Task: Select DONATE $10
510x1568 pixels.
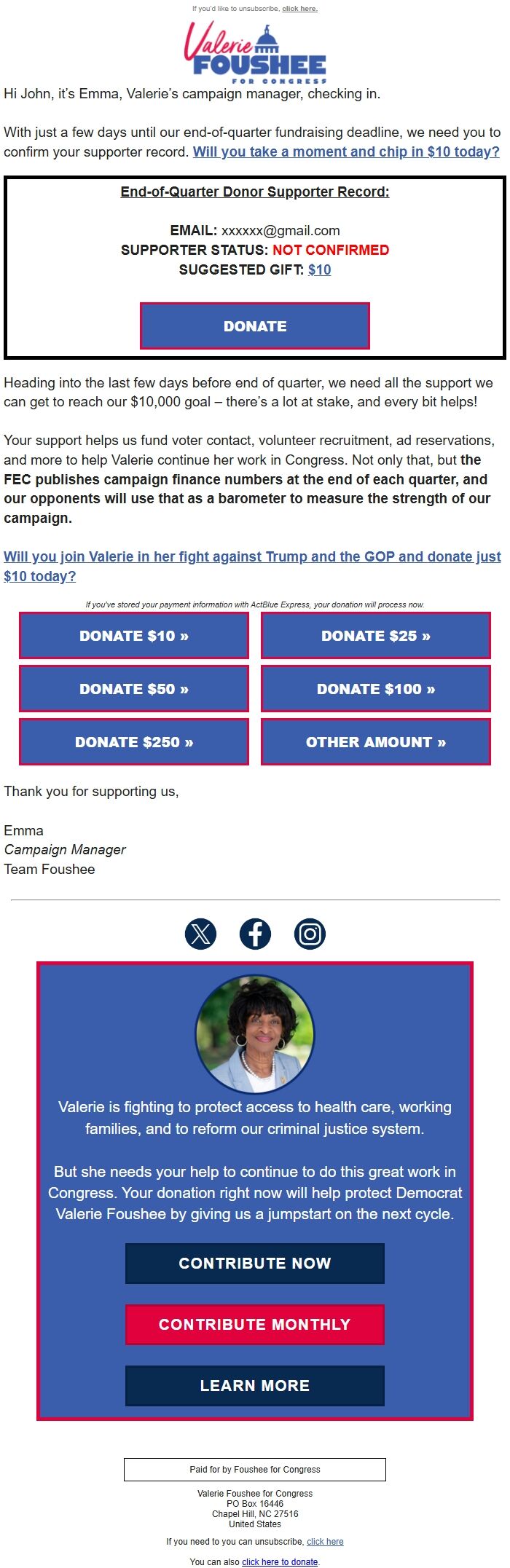Action: click(x=134, y=636)
